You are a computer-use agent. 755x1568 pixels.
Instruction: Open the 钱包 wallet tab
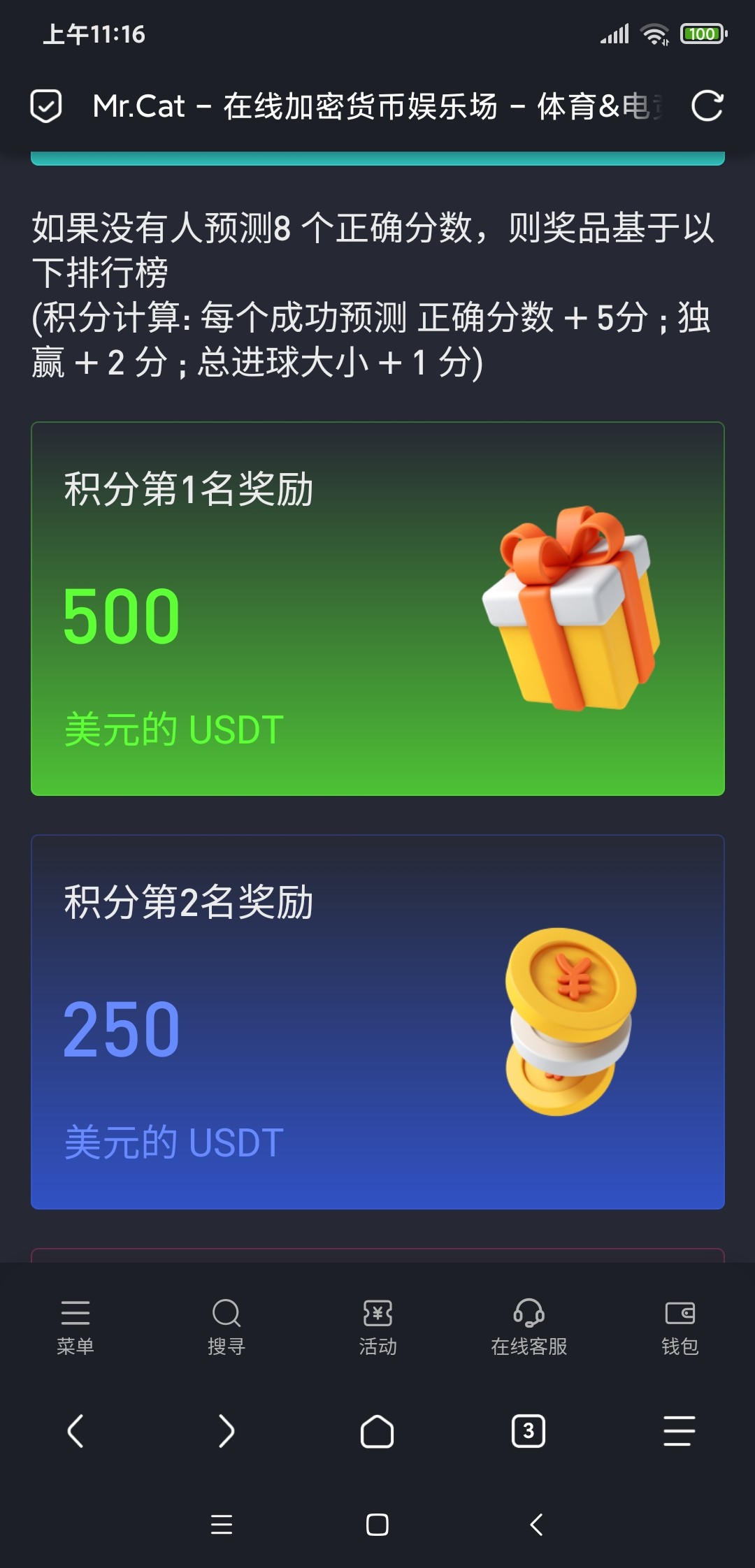click(x=679, y=1327)
